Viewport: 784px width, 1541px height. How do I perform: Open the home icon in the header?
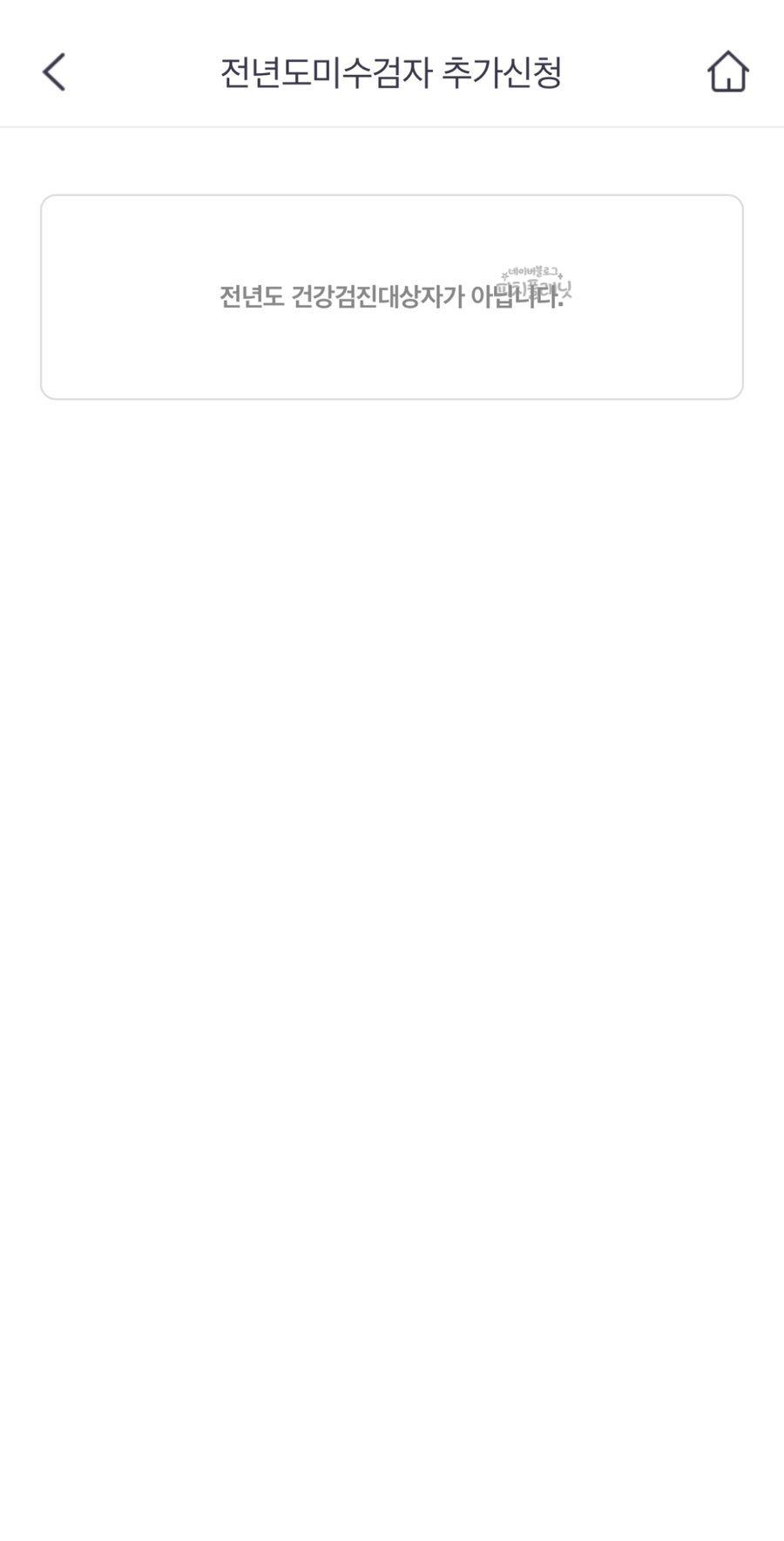point(728,71)
